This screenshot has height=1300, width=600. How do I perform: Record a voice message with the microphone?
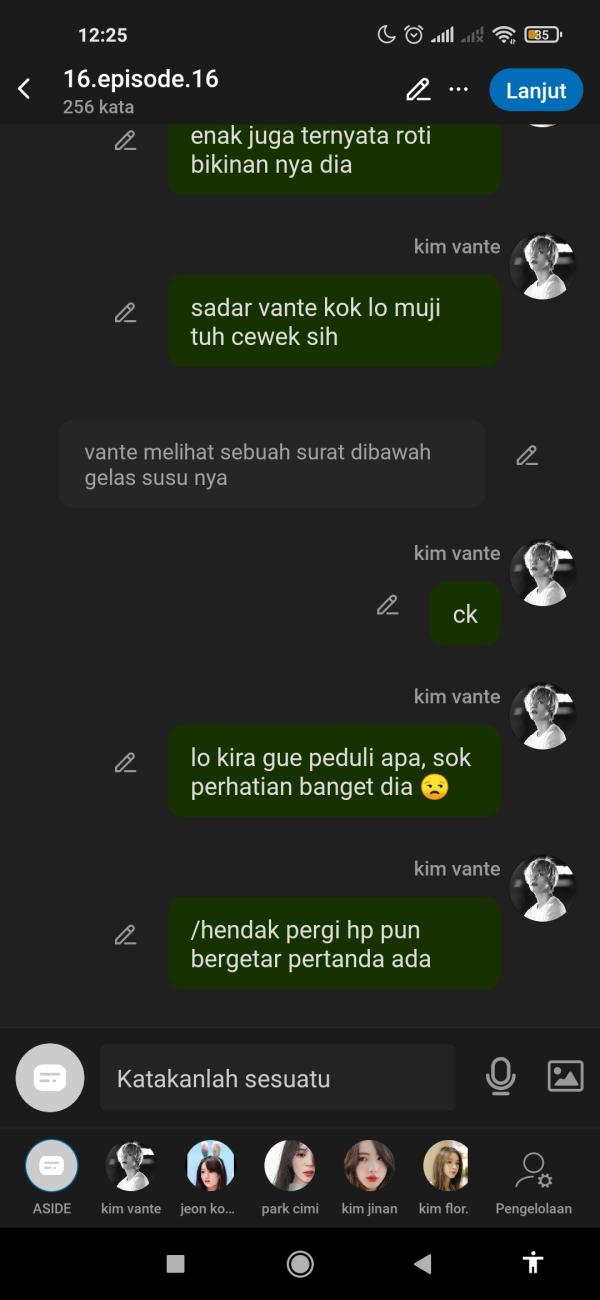[x=500, y=1077]
